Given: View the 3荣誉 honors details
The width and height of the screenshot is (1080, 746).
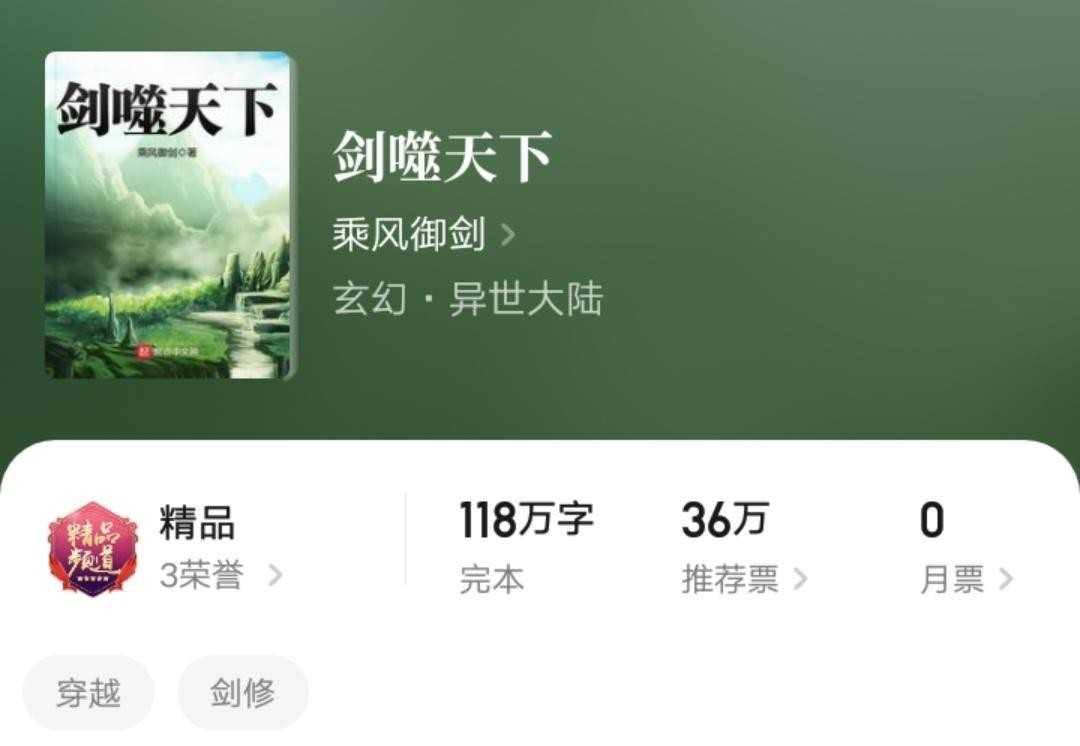Looking at the screenshot, I should tap(220, 576).
